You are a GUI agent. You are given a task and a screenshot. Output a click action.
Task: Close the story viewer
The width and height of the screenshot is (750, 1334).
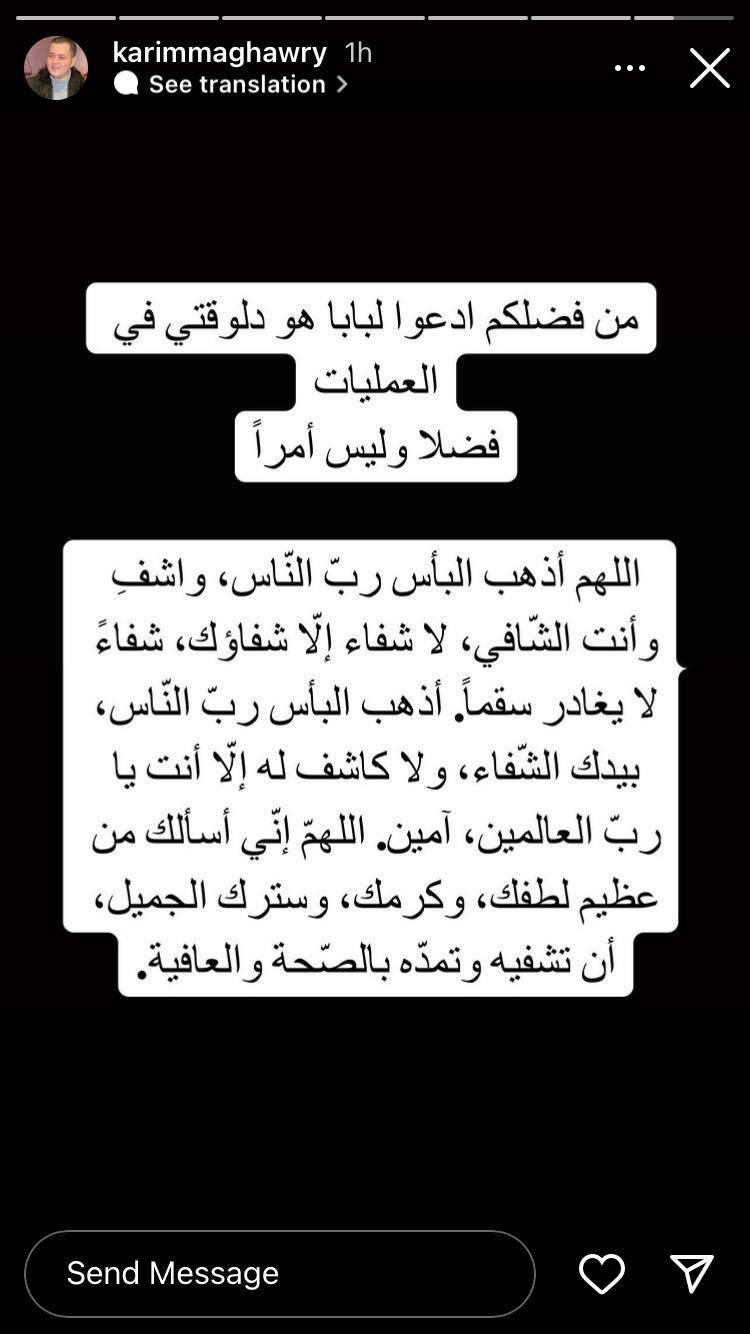[709, 68]
